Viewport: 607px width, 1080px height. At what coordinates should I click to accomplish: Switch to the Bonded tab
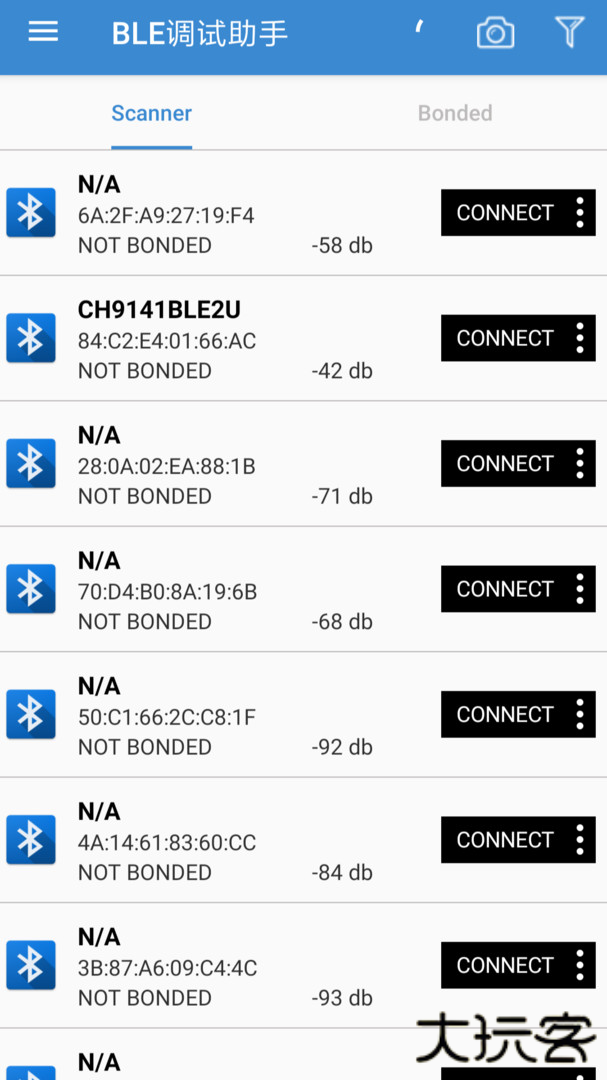(455, 113)
